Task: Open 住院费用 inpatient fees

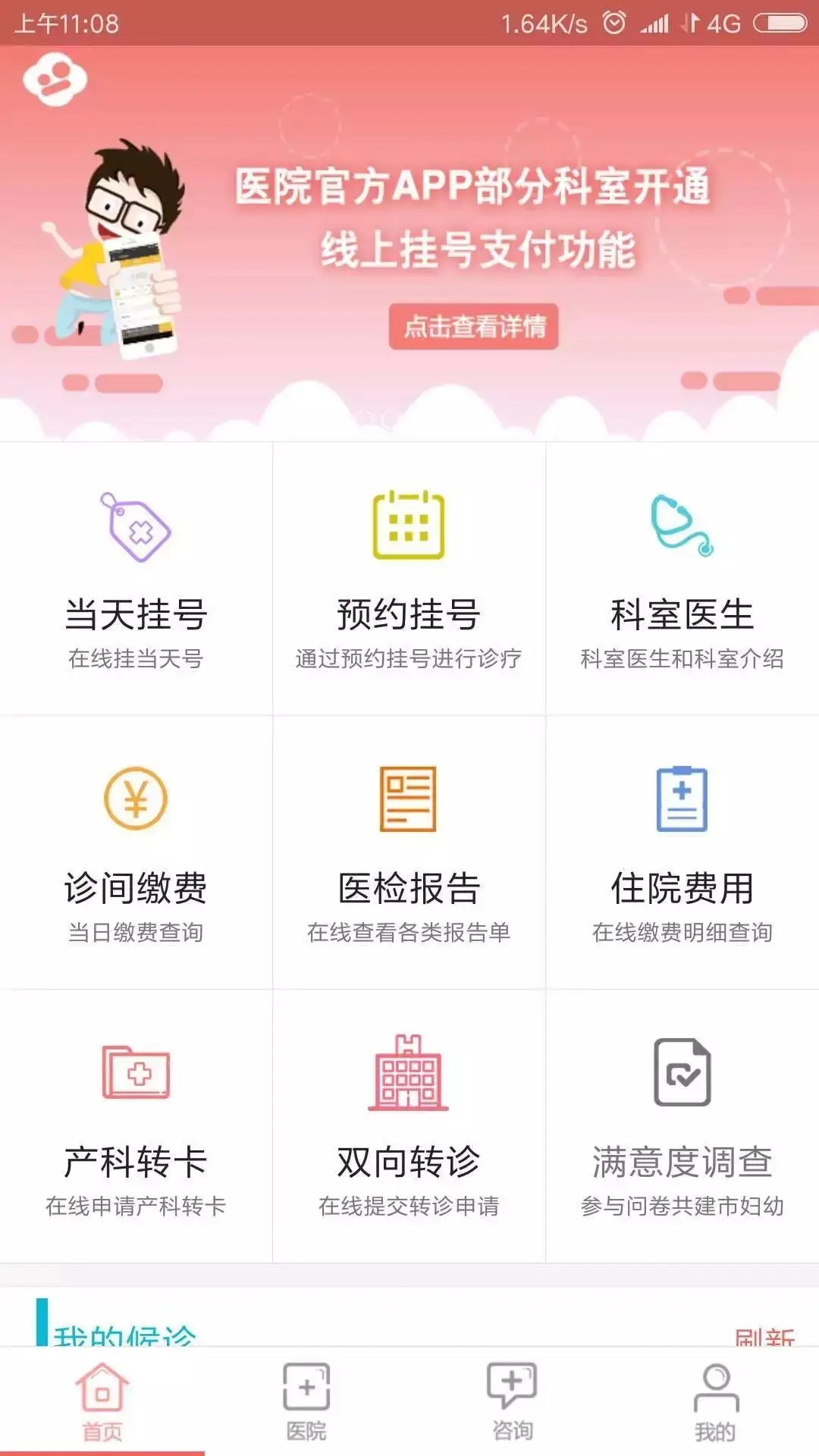Action: click(x=682, y=852)
